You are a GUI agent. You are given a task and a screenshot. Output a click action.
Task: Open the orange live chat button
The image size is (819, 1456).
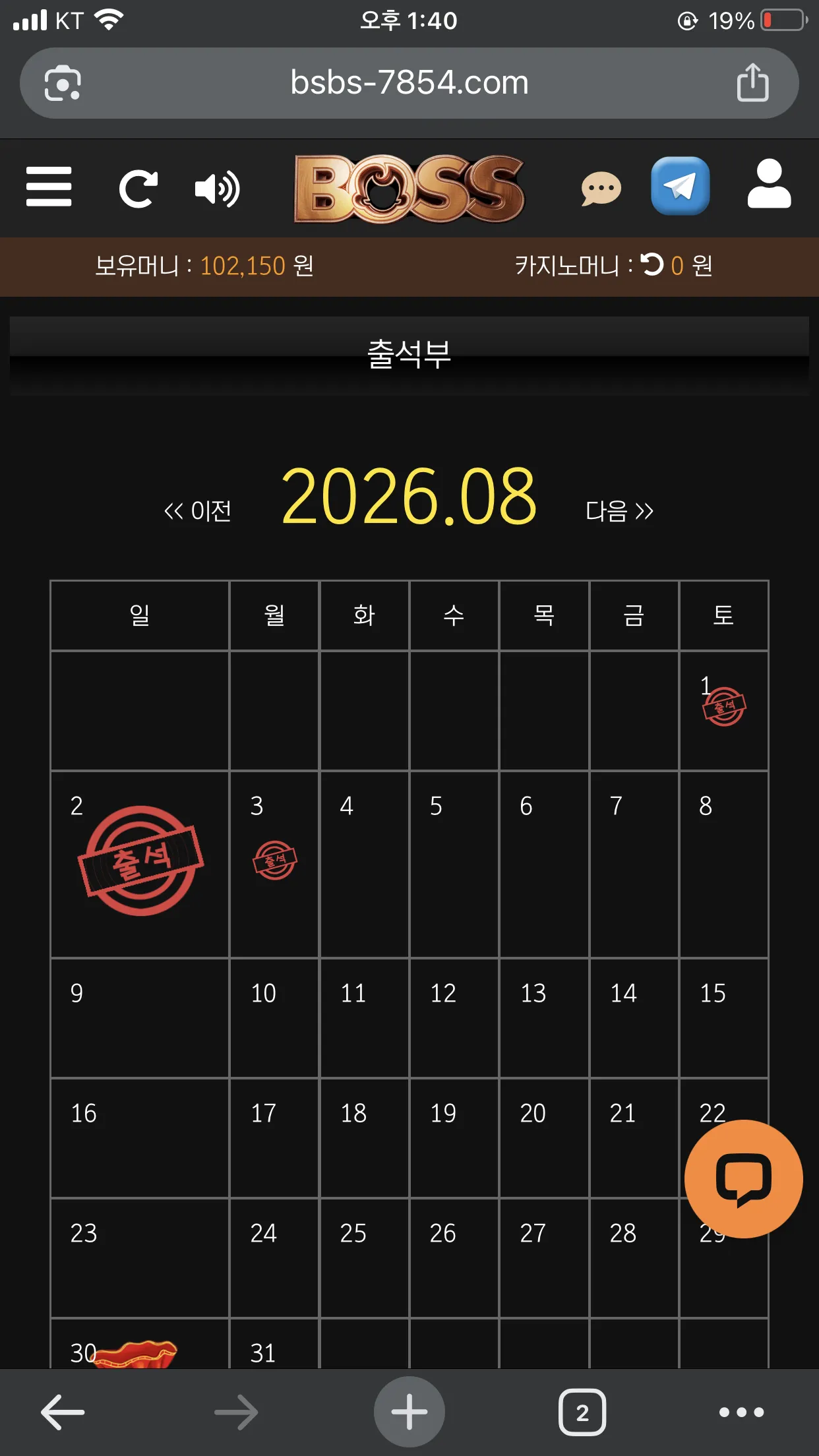pyautogui.click(x=743, y=1178)
